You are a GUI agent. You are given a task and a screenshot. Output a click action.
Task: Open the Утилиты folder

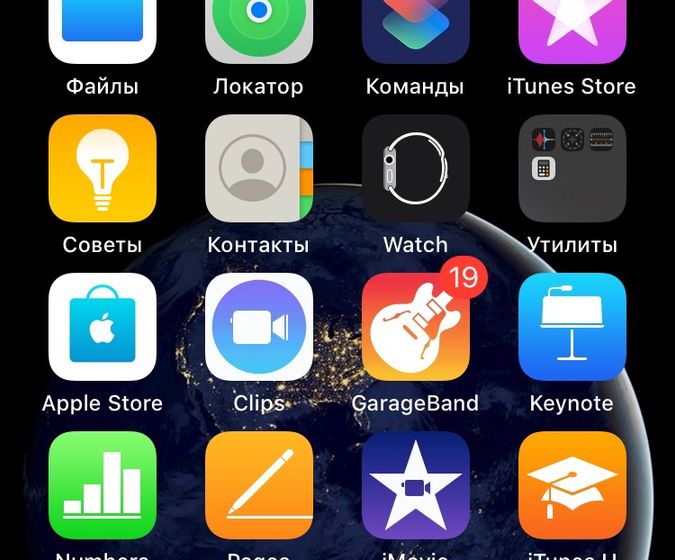point(571,168)
